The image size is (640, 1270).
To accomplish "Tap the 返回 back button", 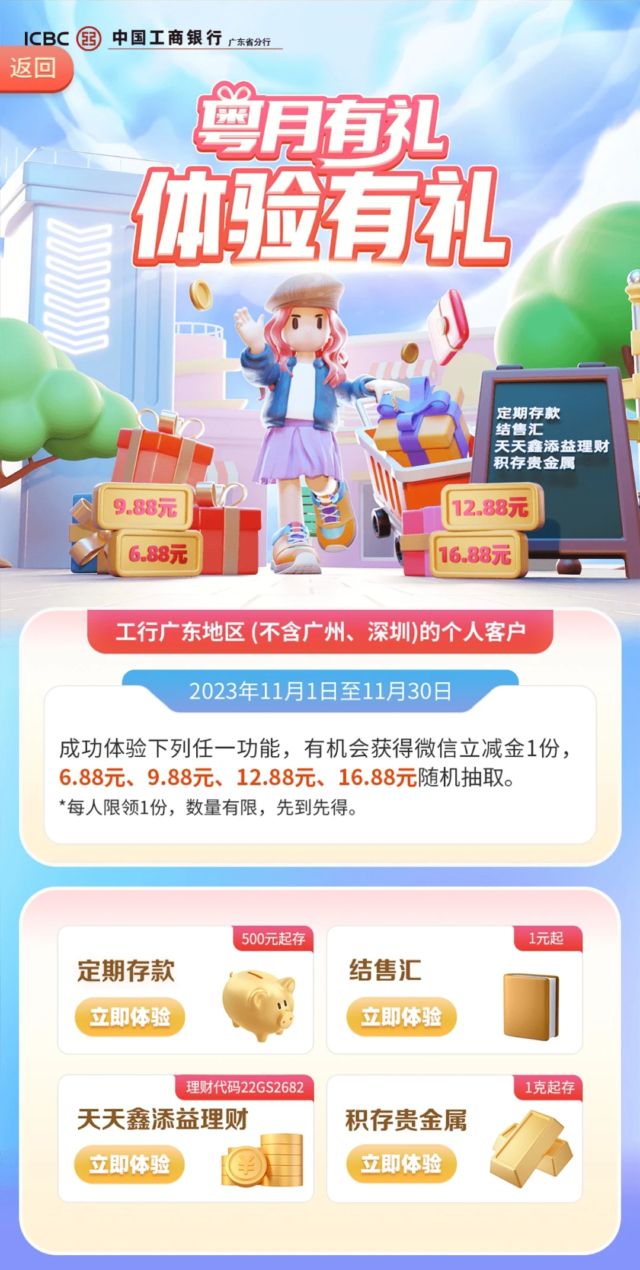I will click(x=33, y=69).
